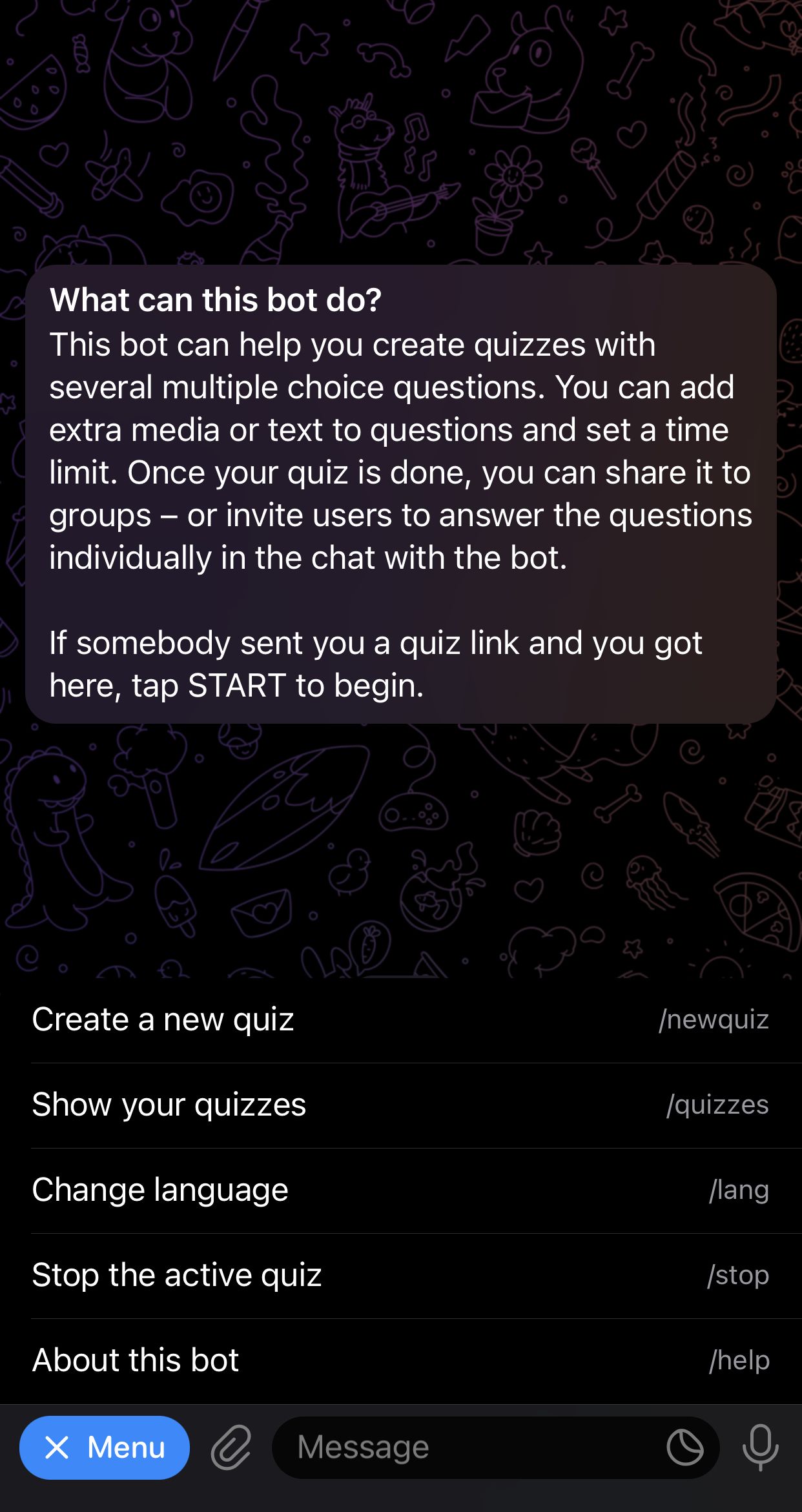The image size is (802, 1512).
Task: Tap the microphone icon to record voice
Action: click(x=762, y=1447)
